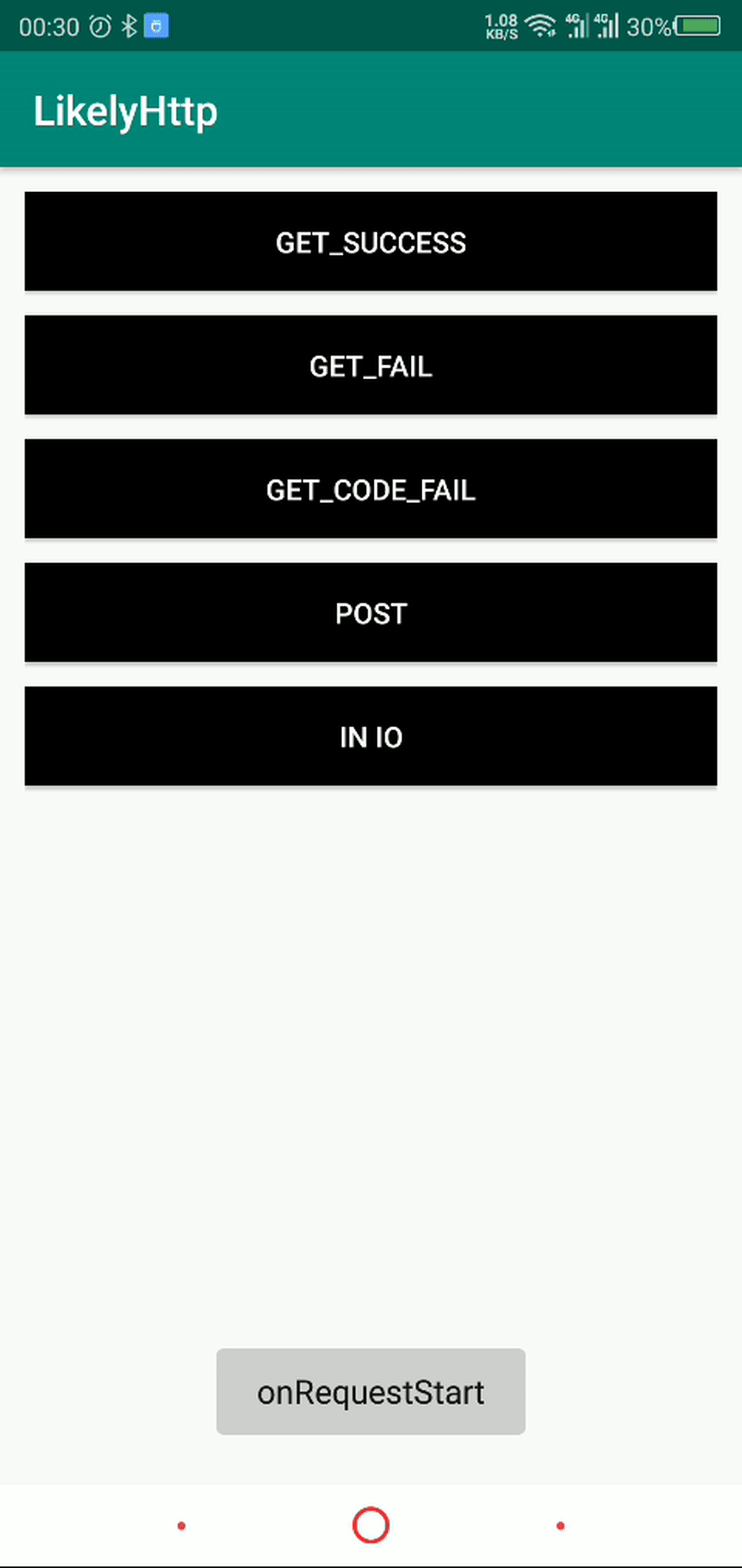This screenshot has height=1568, width=742.
Task: Trigger the POST request
Action: coord(370,613)
